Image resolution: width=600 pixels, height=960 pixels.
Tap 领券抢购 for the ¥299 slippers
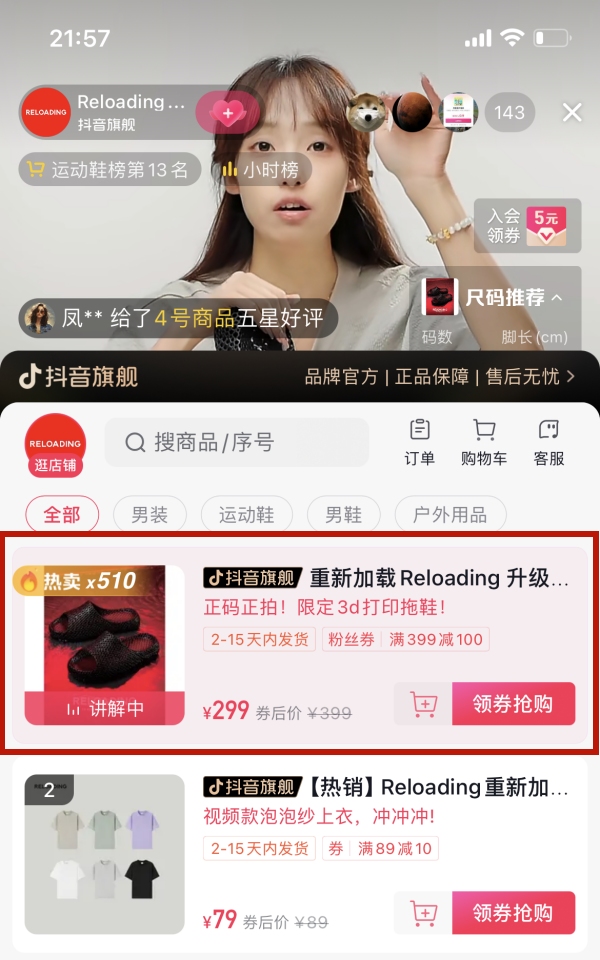pos(514,704)
